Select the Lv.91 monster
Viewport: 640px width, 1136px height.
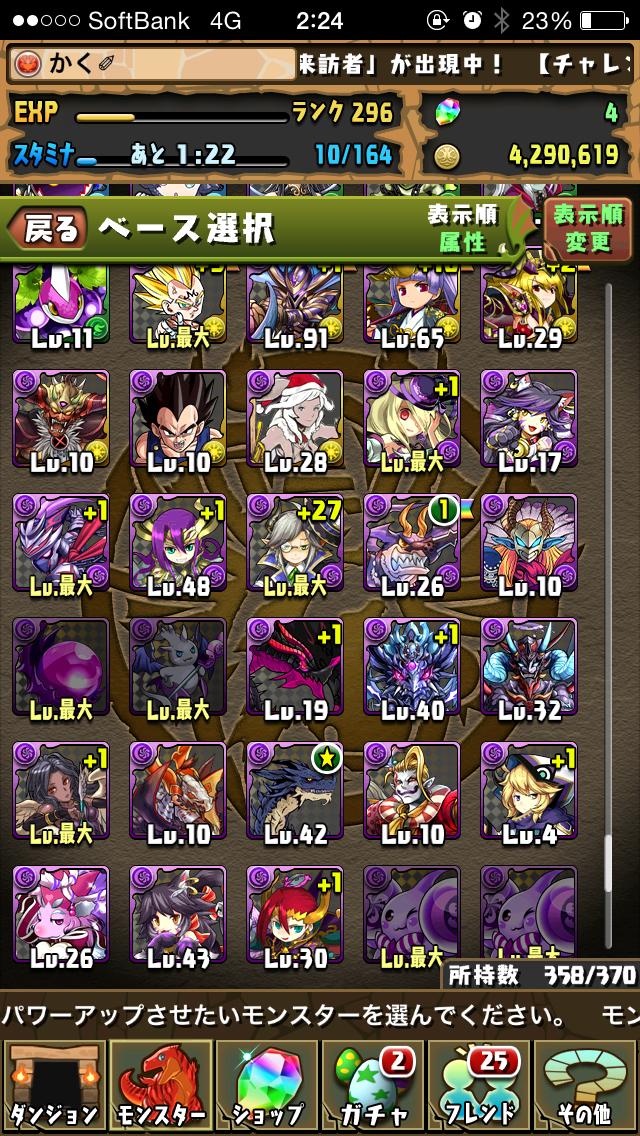[x=295, y=308]
